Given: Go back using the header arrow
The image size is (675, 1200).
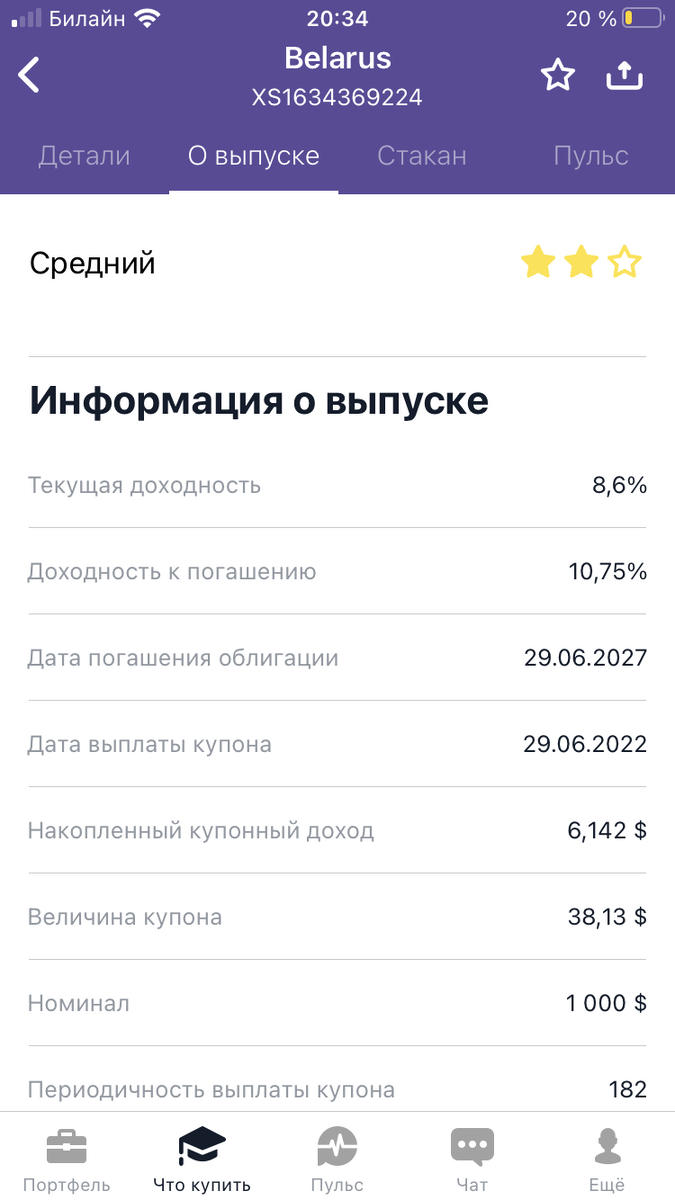Looking at the screenshot, I should [x=30, y=75].
